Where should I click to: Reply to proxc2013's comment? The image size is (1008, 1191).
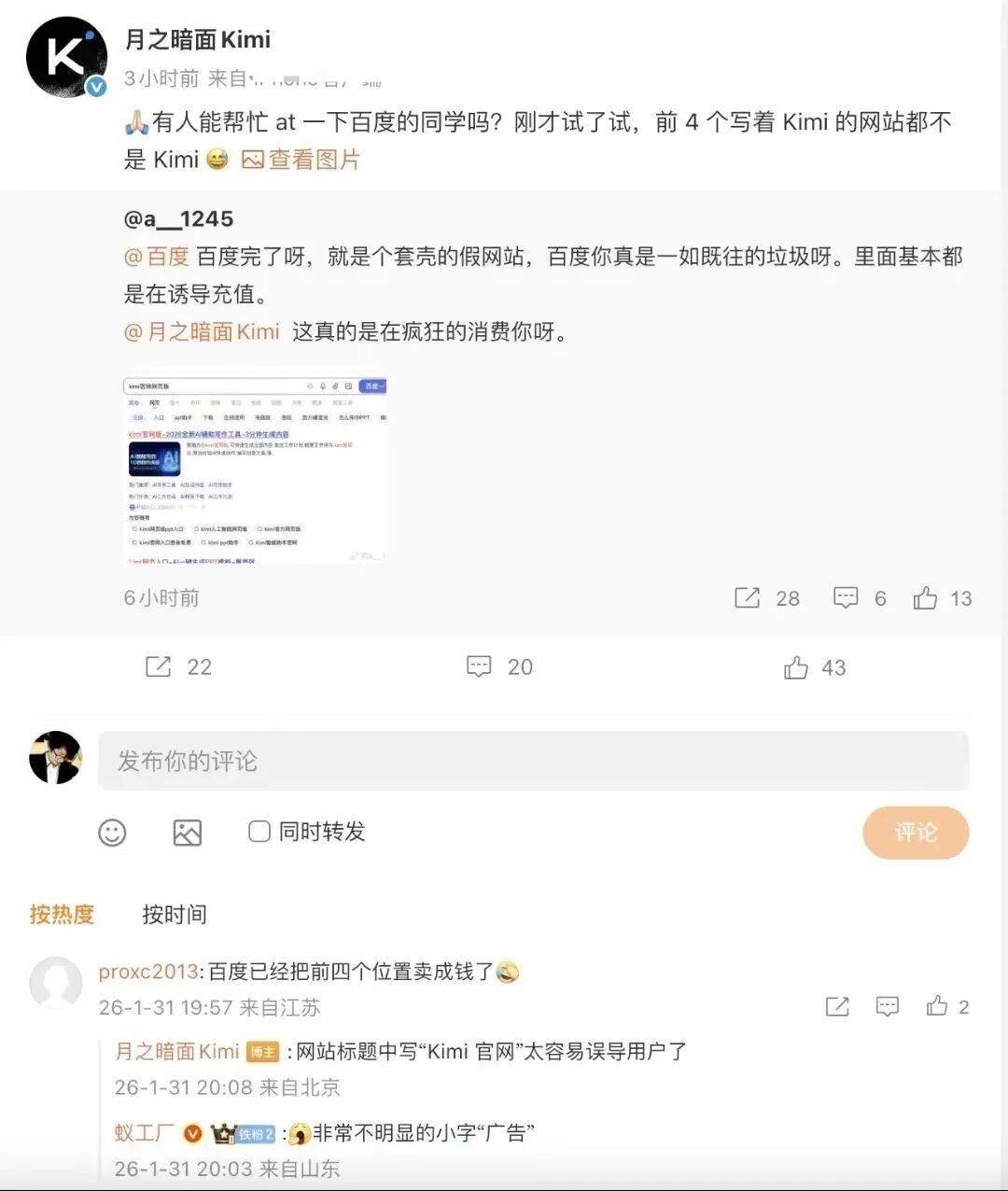pos(887,1006)
